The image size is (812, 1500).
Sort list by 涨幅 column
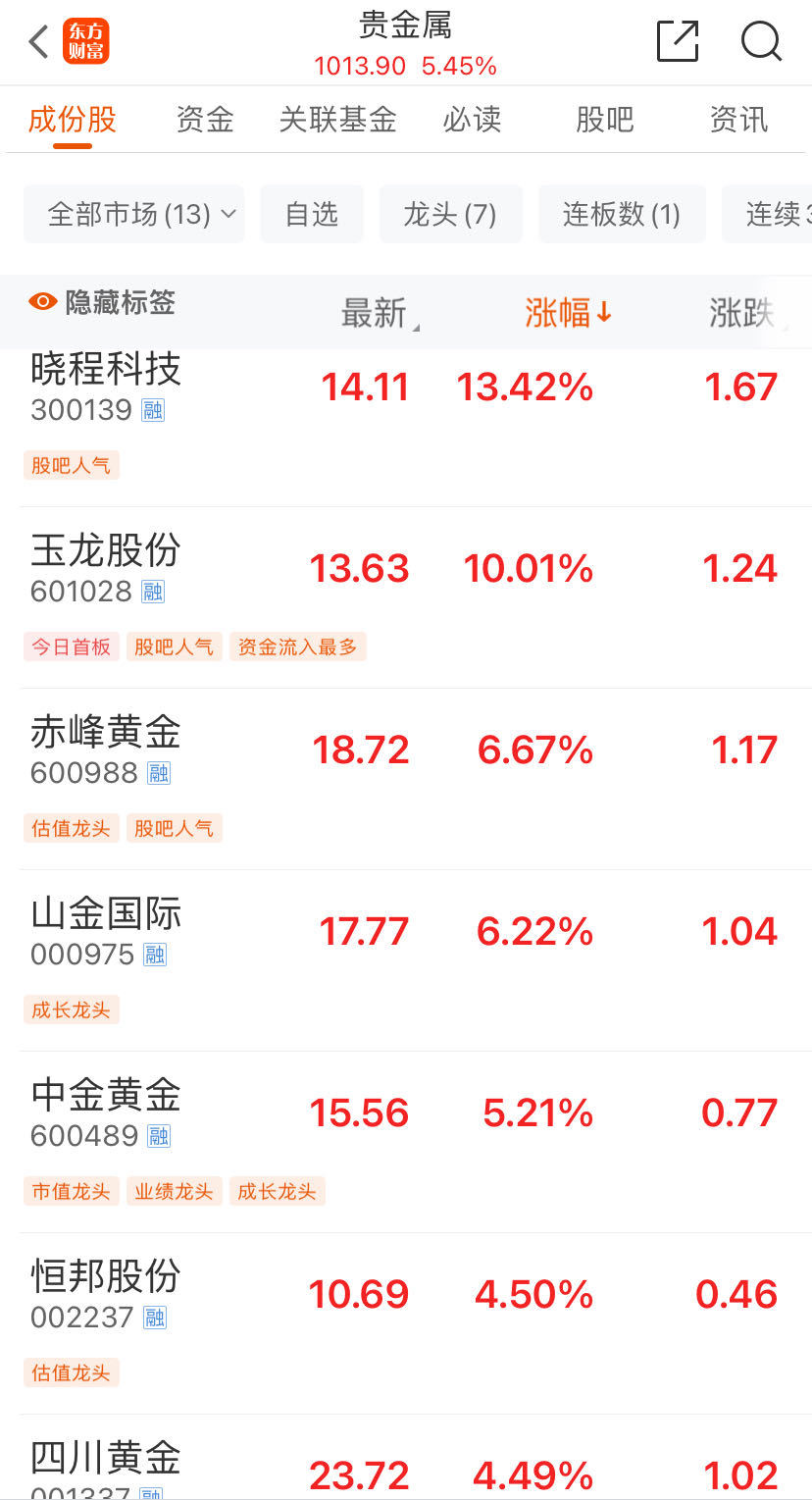(568, 313)
